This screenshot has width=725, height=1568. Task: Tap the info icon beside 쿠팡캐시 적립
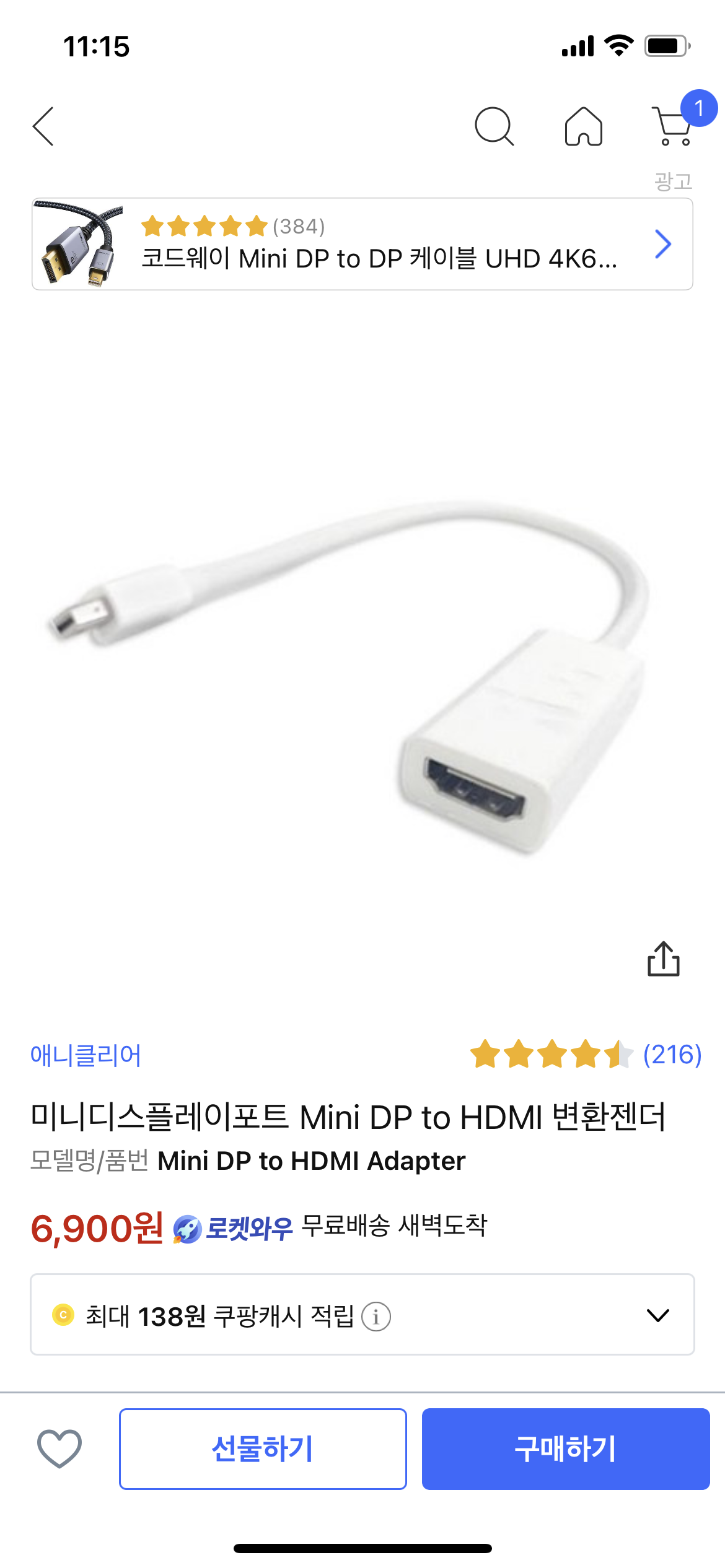point(376,1316)
